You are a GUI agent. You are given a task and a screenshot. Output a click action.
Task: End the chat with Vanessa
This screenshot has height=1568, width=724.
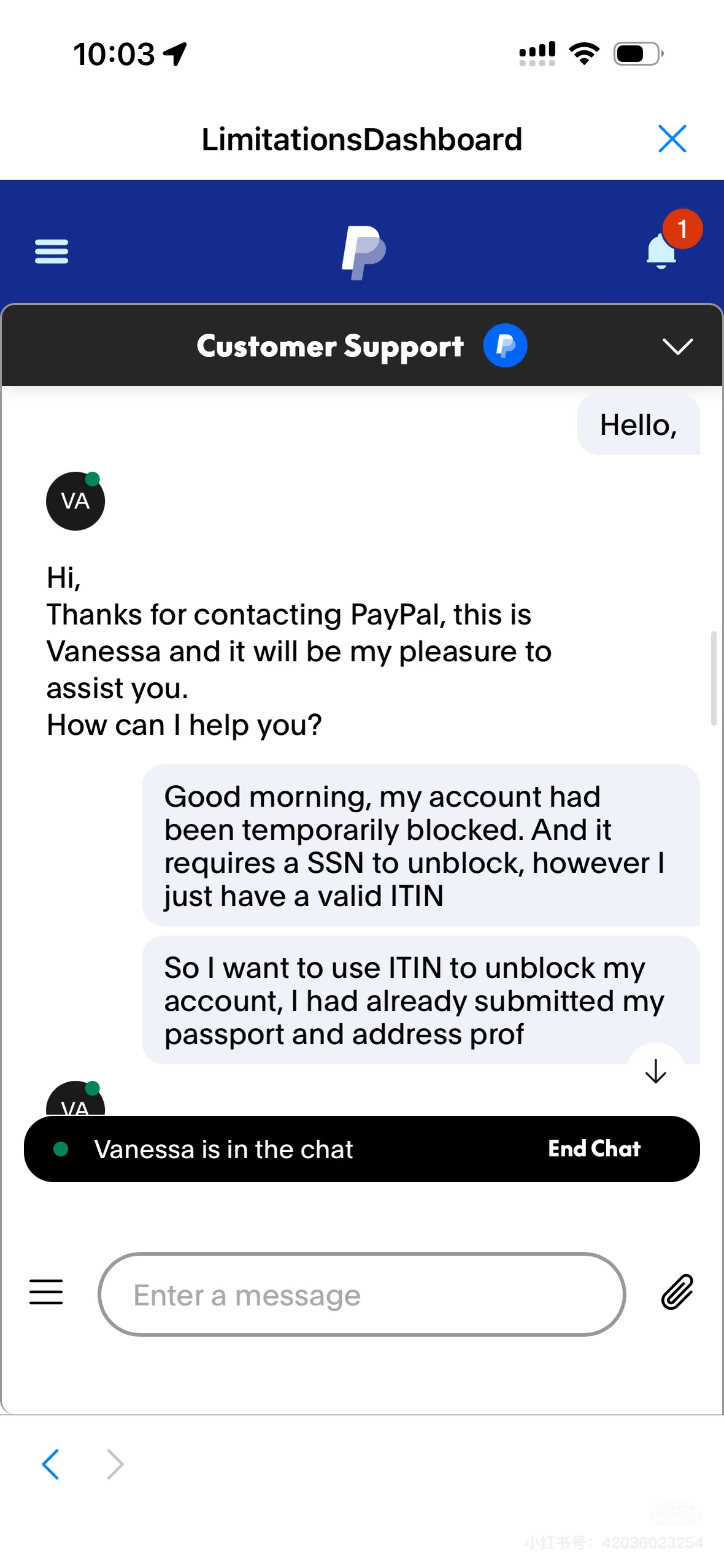tap(593, 1148)
